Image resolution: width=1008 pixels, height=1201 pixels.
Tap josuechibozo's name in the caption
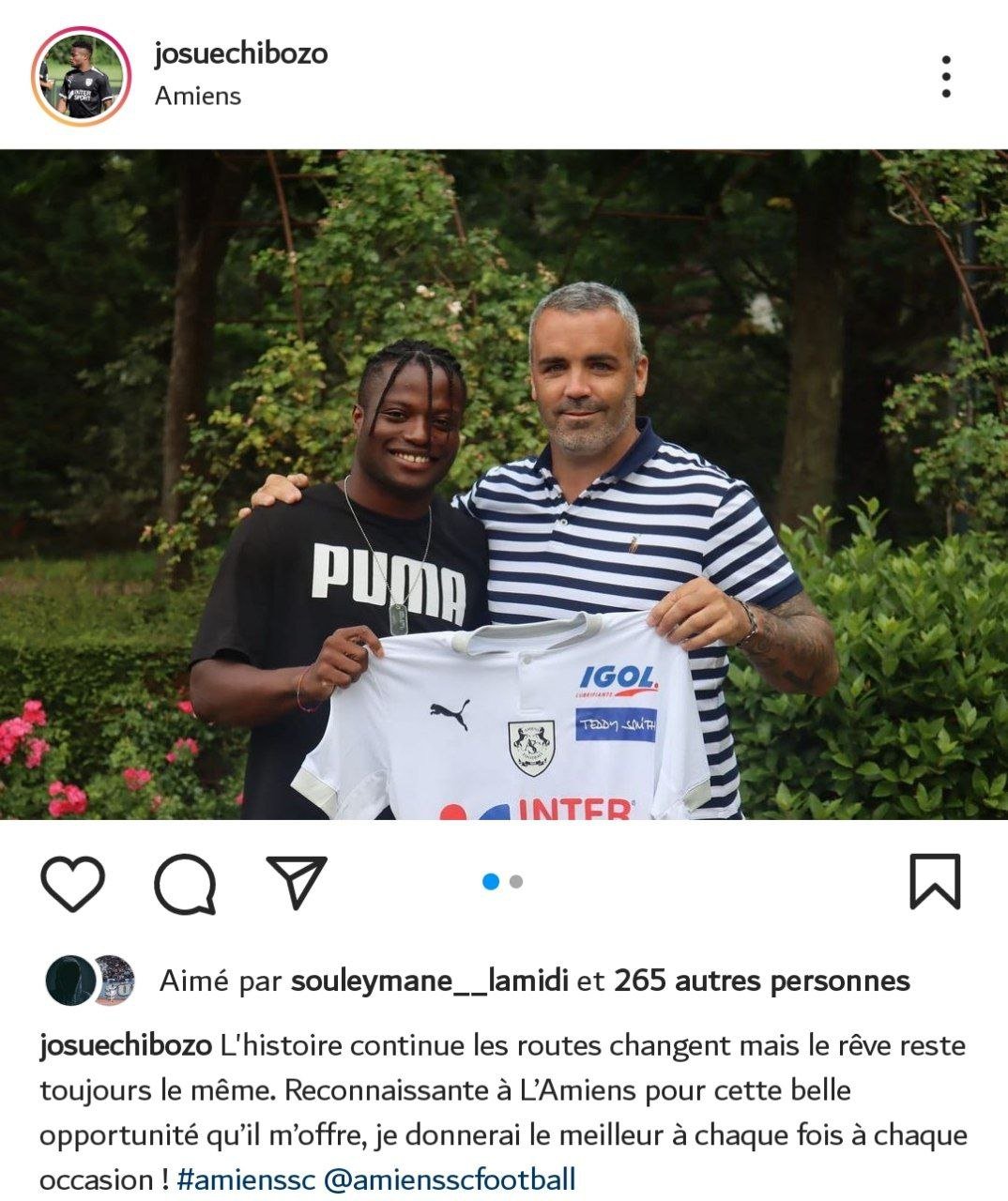point(125,1045)
